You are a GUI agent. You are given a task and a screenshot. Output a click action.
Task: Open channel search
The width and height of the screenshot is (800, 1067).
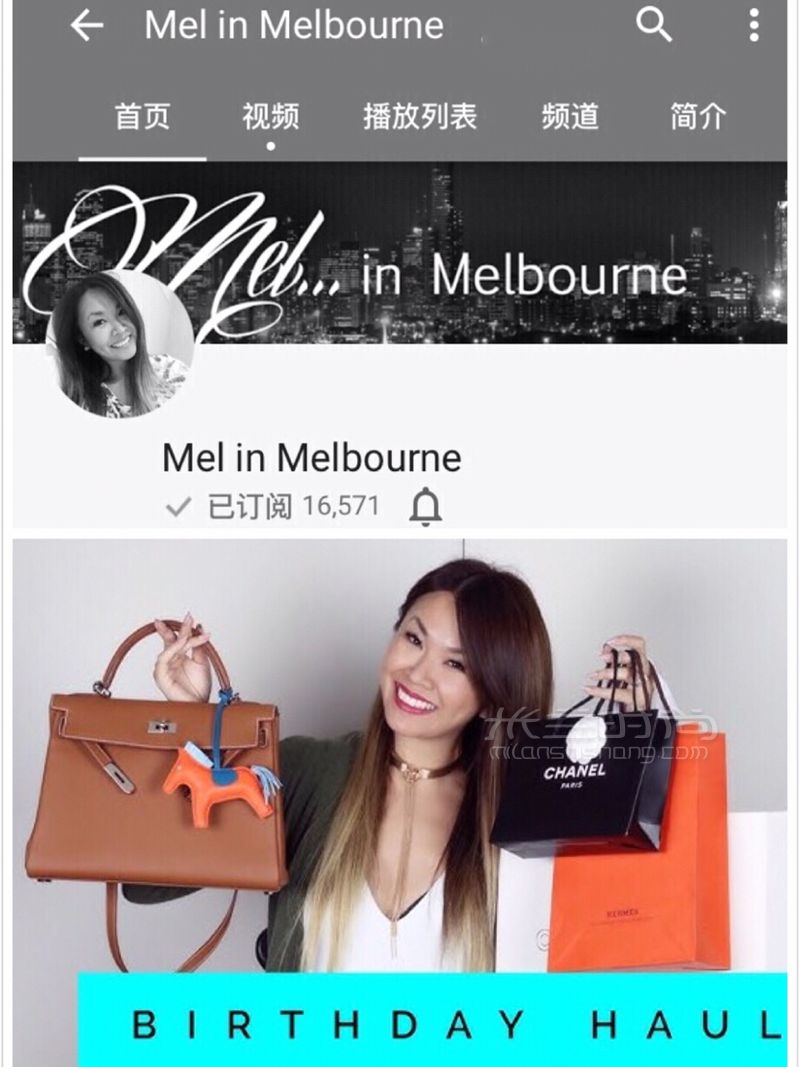coord(654,25)
